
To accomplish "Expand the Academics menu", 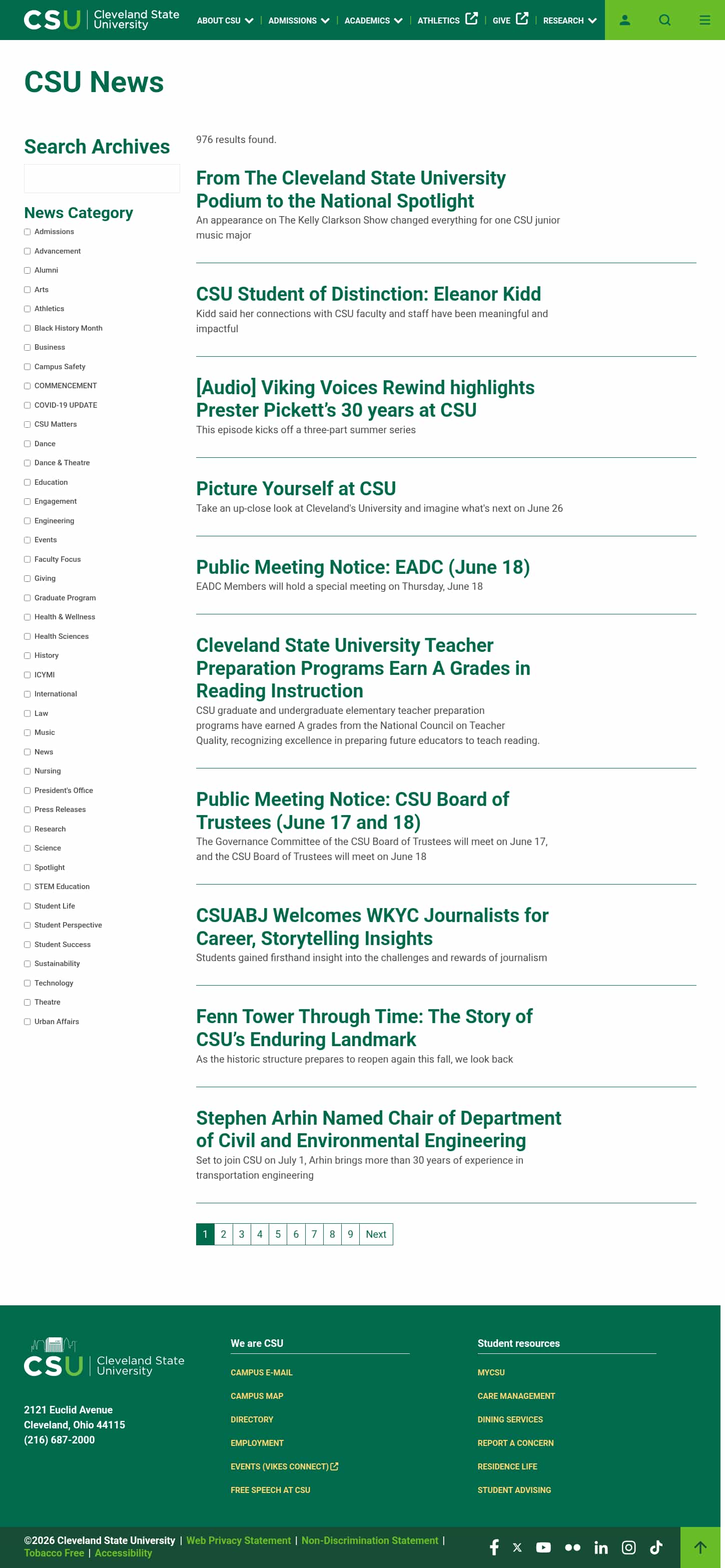I will click(x=373, y=21).
